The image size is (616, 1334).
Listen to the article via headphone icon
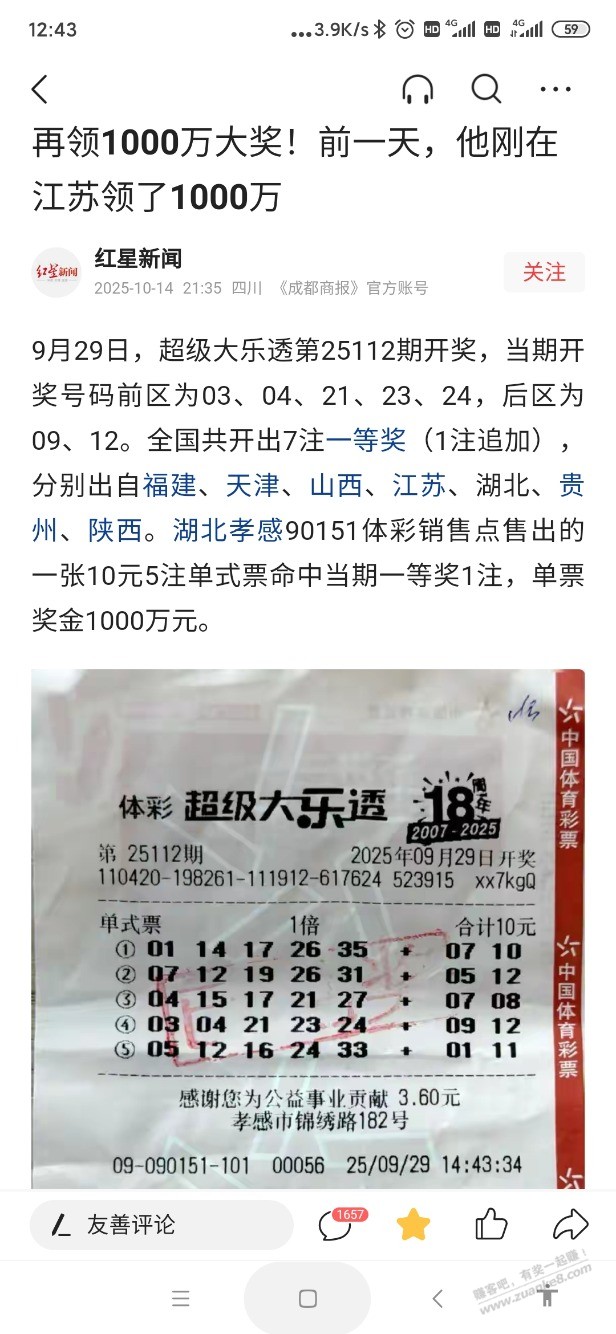[x=417, y=90]
